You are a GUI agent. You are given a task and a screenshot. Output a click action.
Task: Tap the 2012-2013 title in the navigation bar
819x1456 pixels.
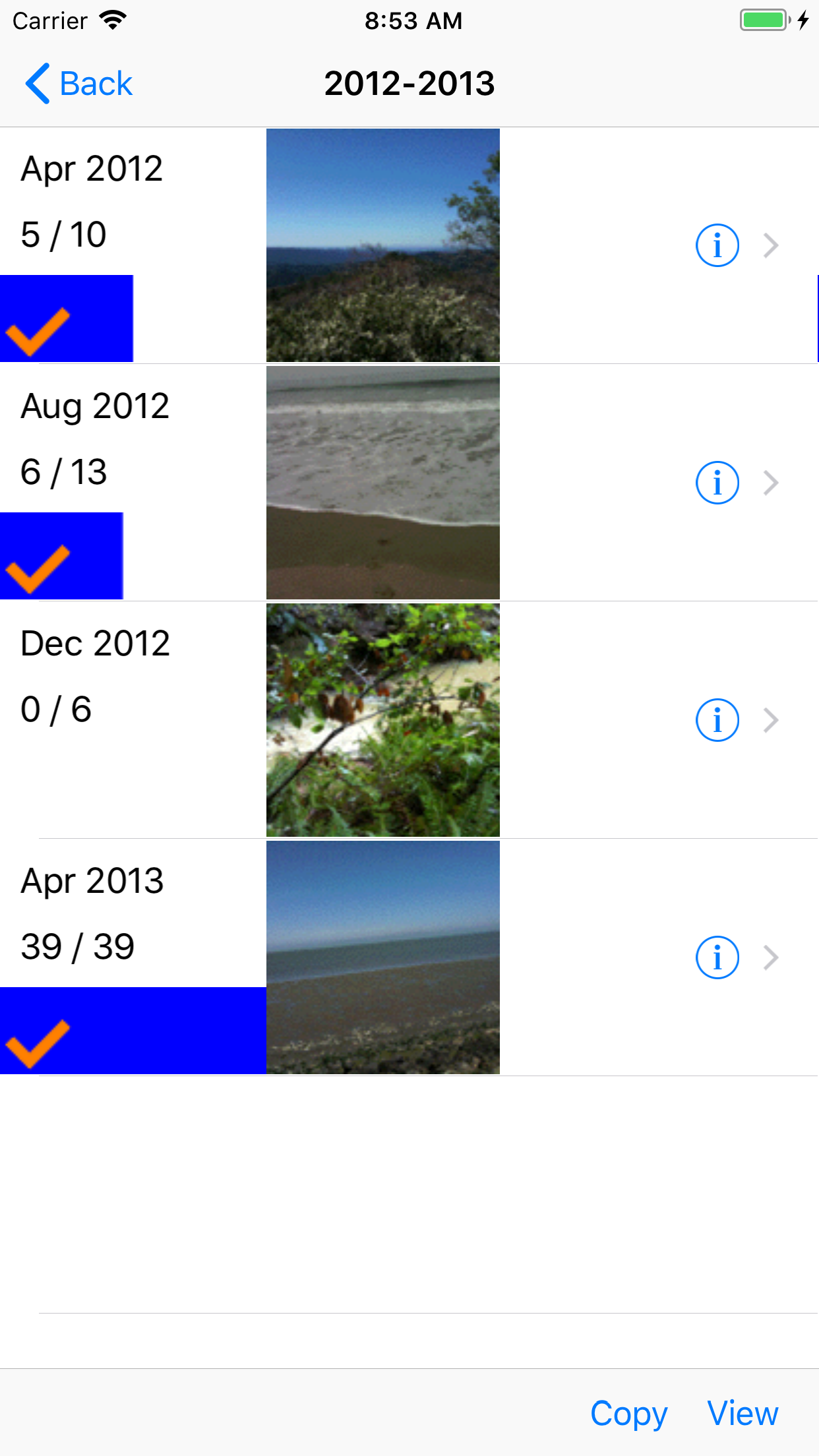tap(409, 83)
